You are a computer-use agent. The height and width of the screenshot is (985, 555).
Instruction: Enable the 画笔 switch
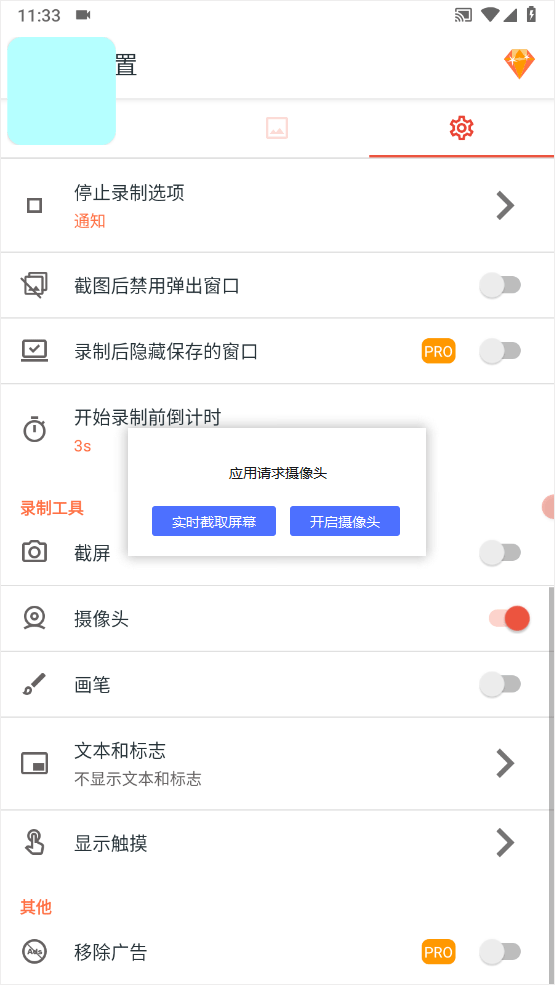tap(501, 684)
